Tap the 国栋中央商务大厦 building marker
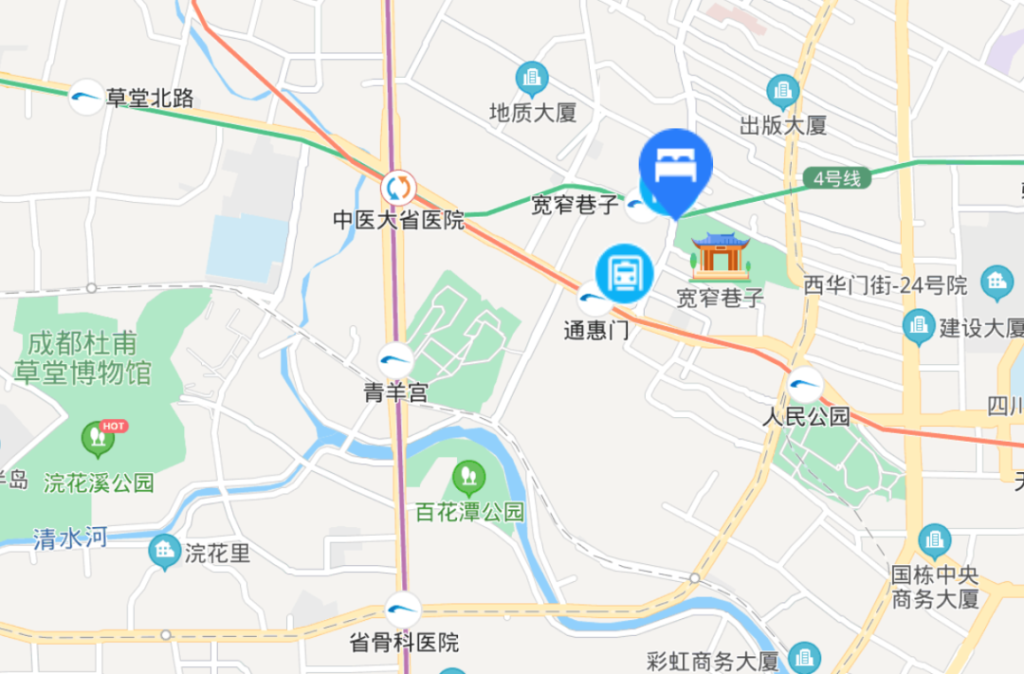This screenshot has height=674, width=1024. (935, 542)
